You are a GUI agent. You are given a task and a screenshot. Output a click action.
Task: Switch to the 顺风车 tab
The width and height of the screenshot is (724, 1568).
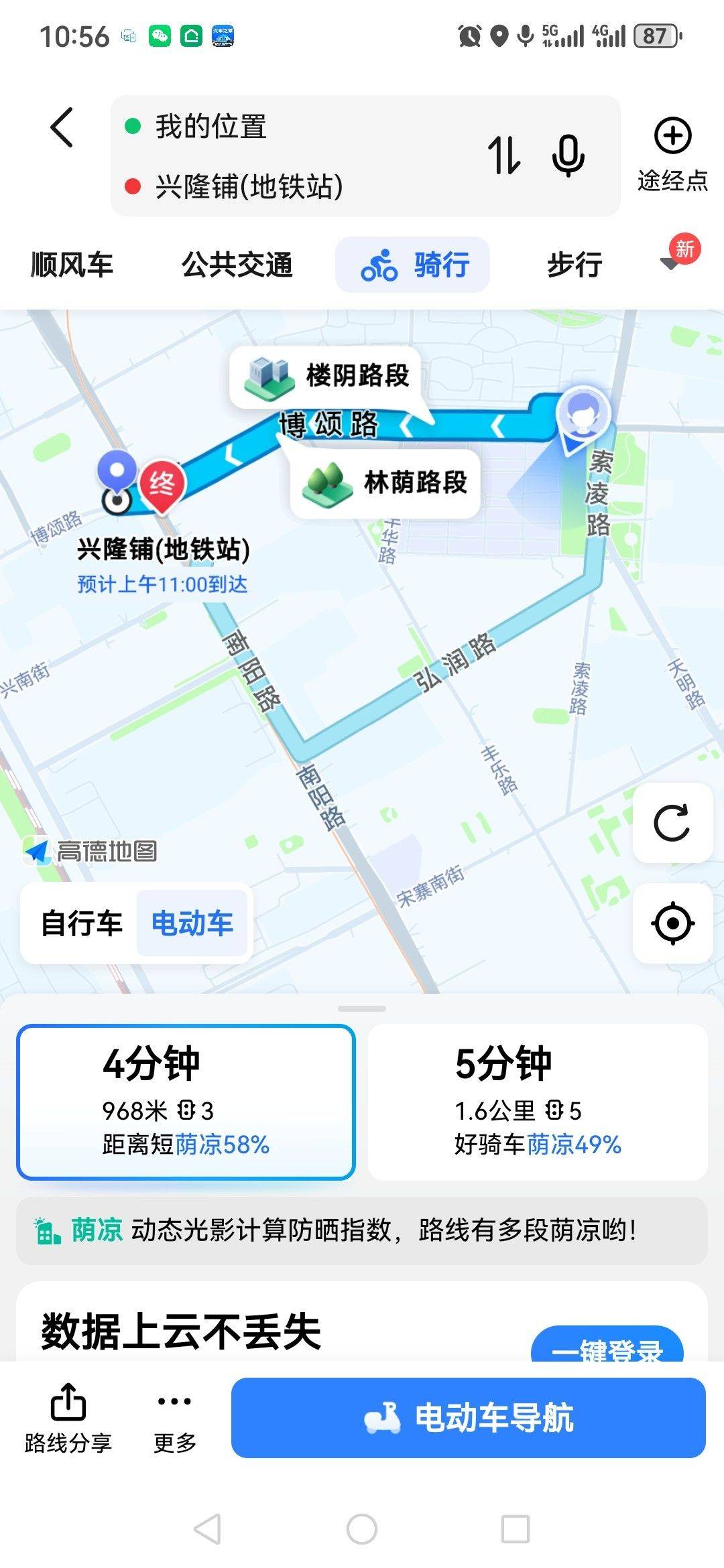[72, 265]
